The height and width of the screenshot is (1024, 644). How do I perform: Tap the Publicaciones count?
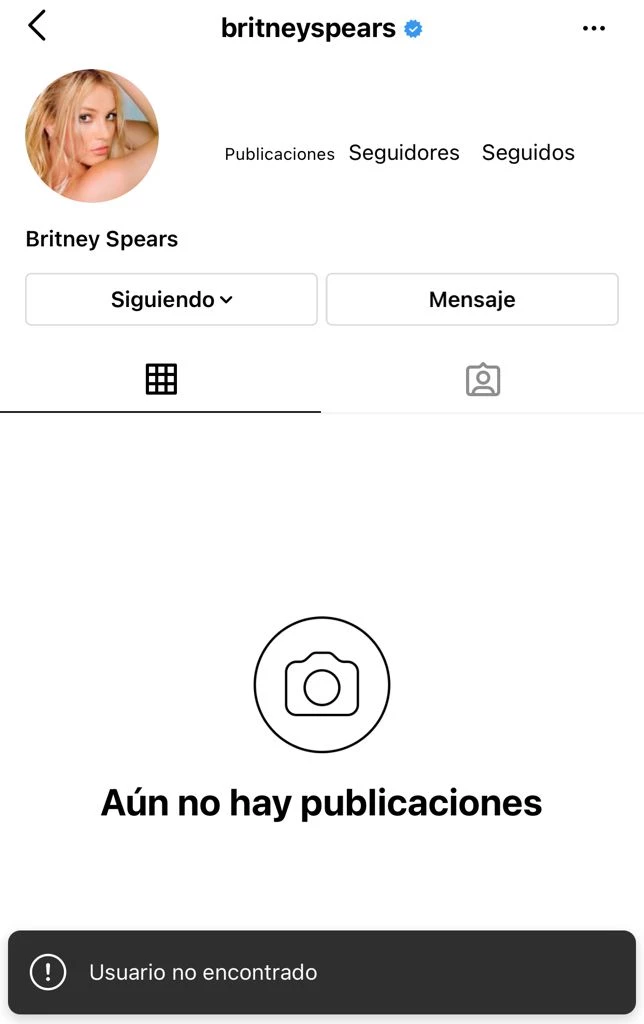(x=280, y=154)
